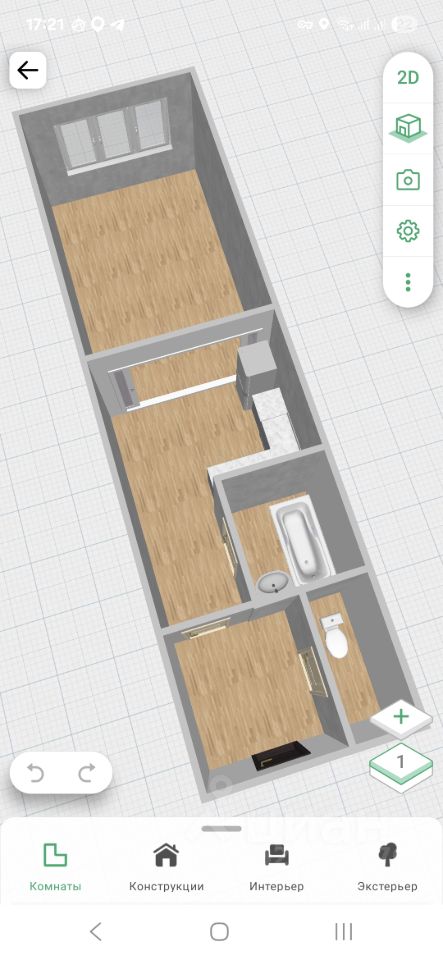Open settings via the gear icon

(x=408, y=231)
